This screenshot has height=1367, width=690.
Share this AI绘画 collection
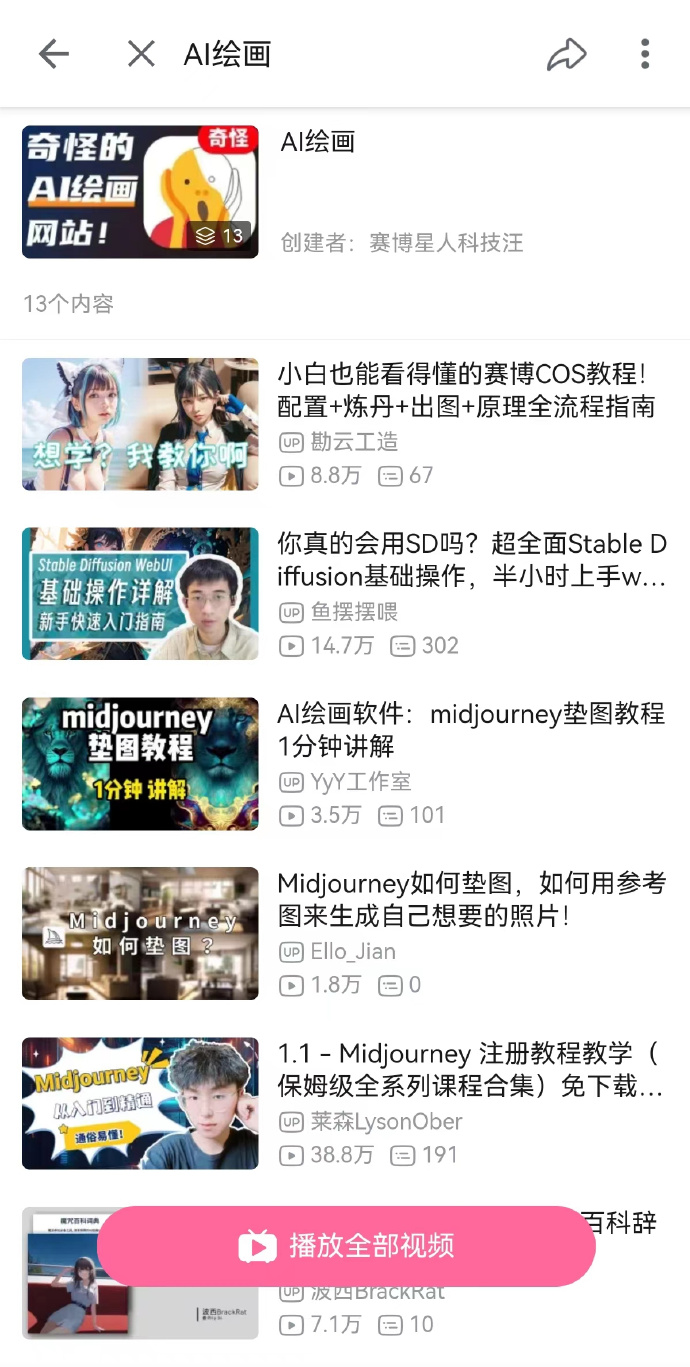click(x=566, y=54)
